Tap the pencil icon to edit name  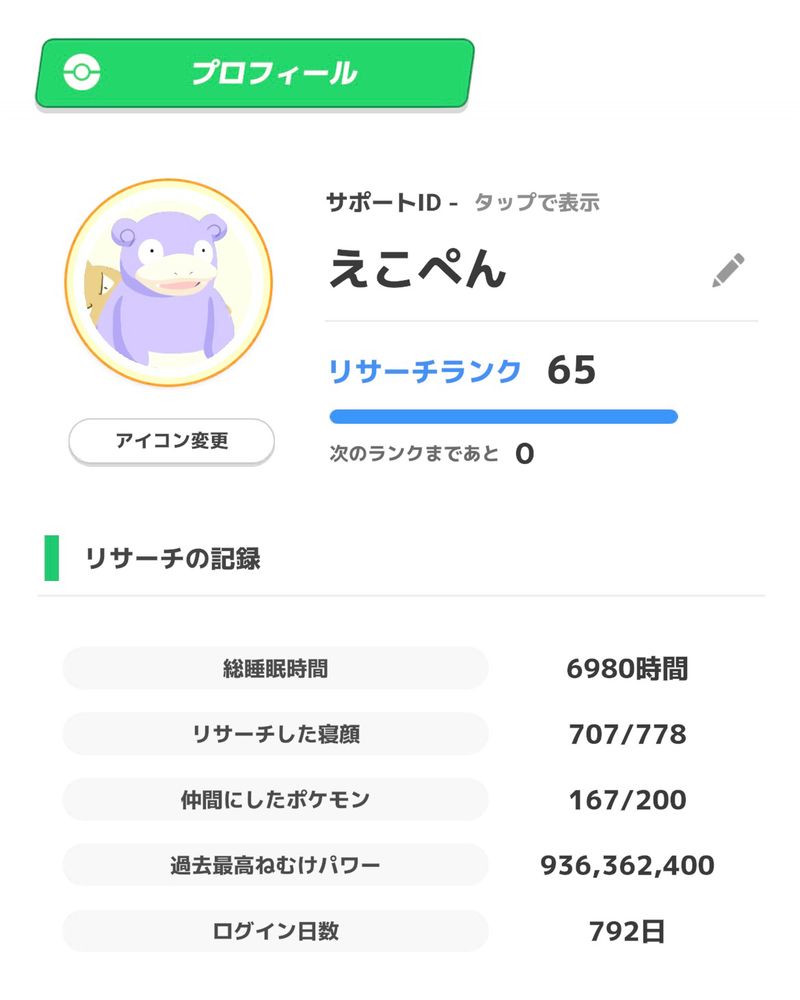pos(728,270)
